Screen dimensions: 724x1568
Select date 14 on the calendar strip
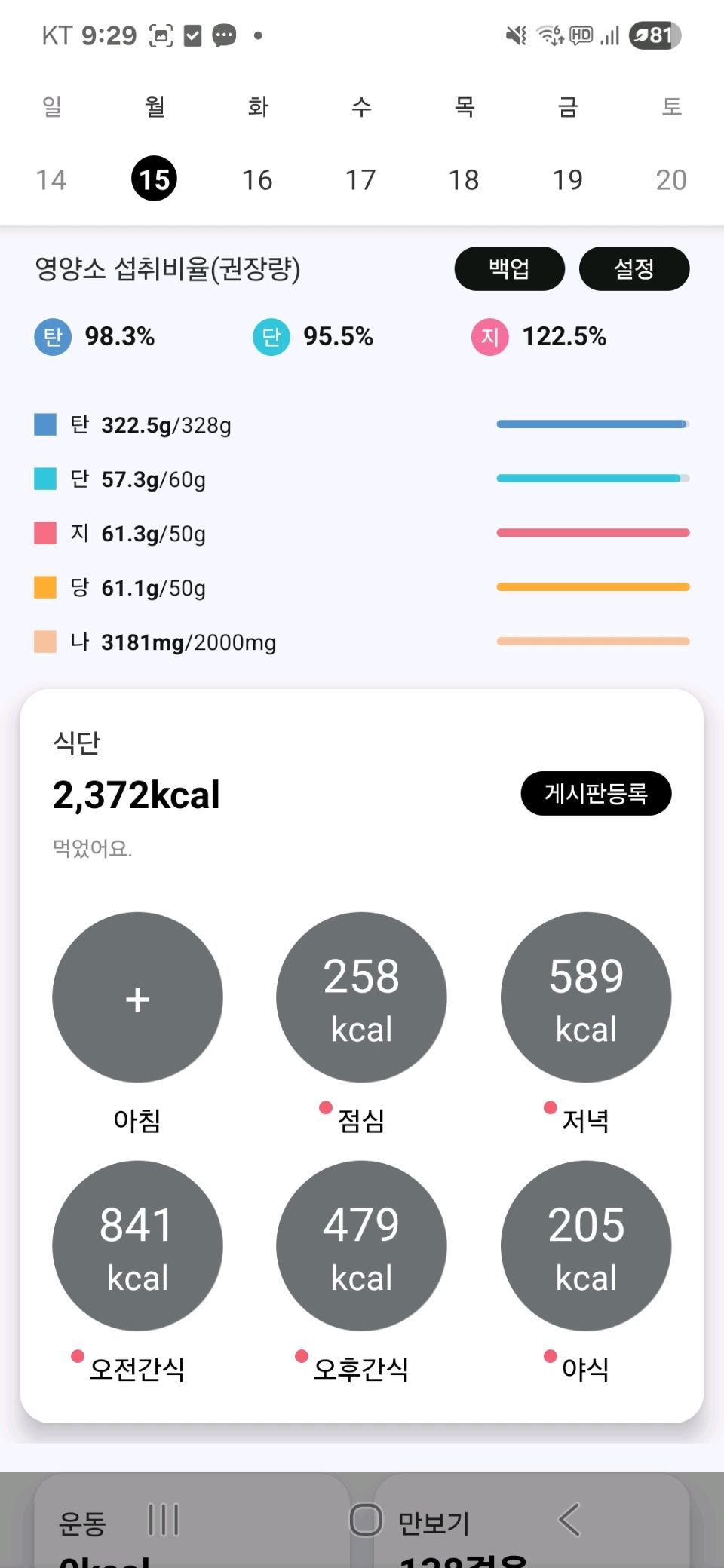(51, 179)
